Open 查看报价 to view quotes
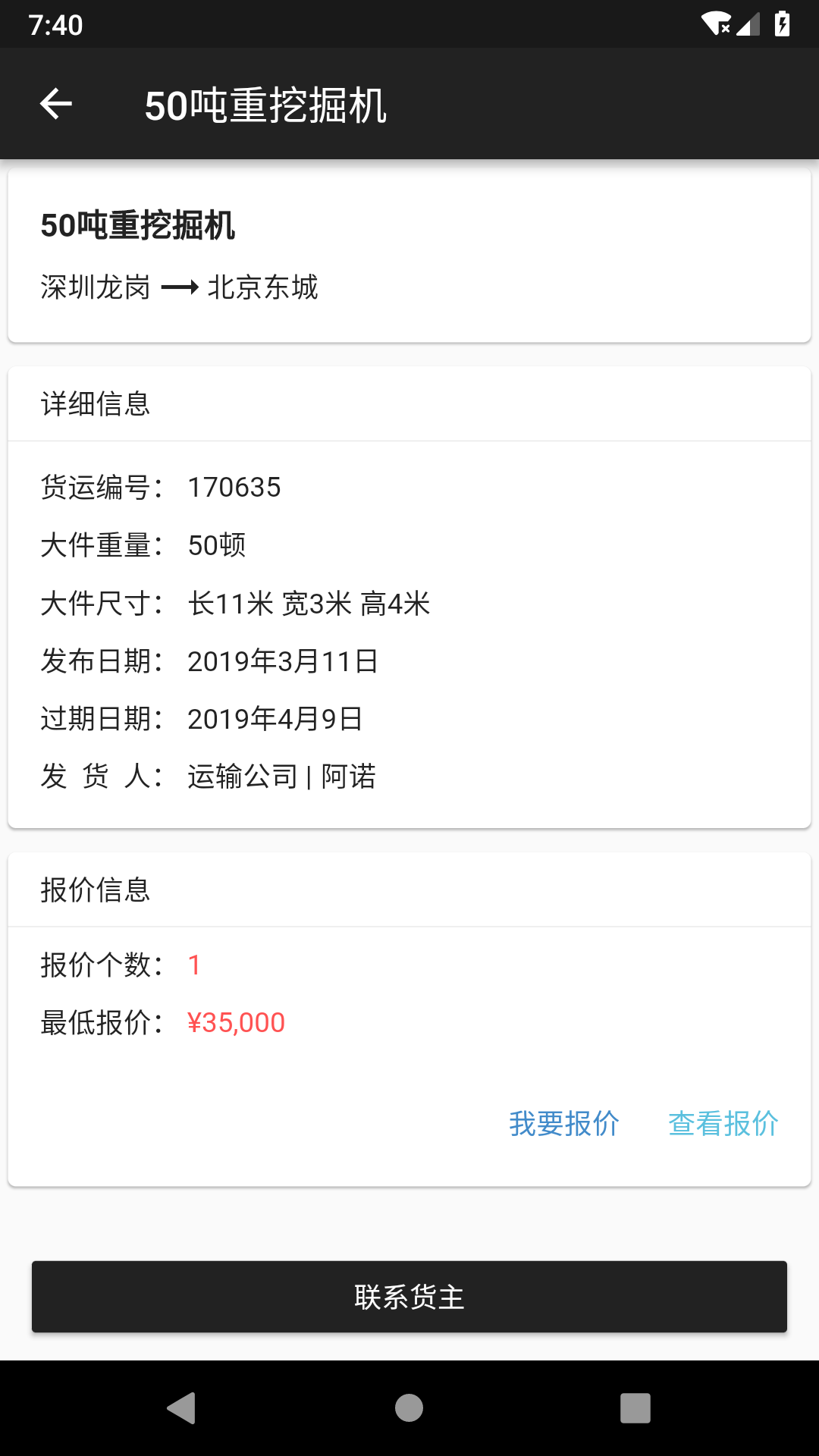This screenshot has width=819, height=1456. tap(723, 1125)
